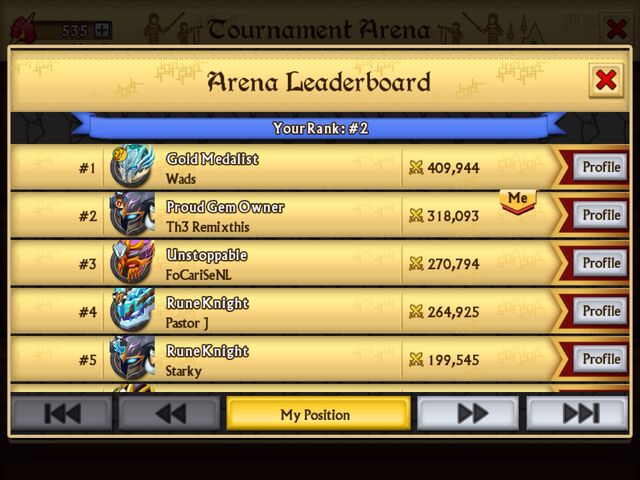Viewport: 640px width, 480px height.
Task: Go to first leaderboard page
Action: (x=62, y=414)
